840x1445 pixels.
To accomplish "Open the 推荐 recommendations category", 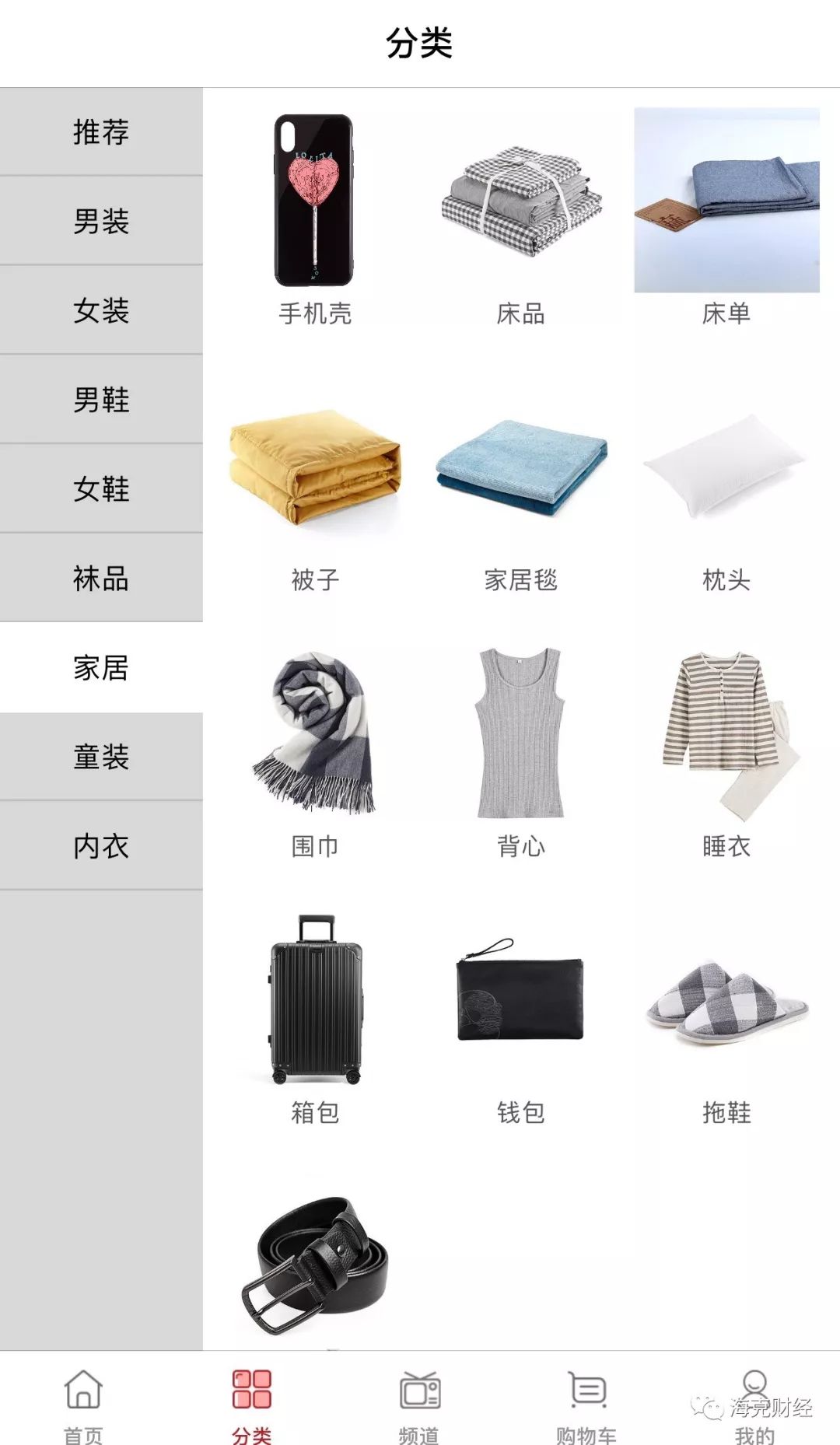I will [x=101, y=134].
